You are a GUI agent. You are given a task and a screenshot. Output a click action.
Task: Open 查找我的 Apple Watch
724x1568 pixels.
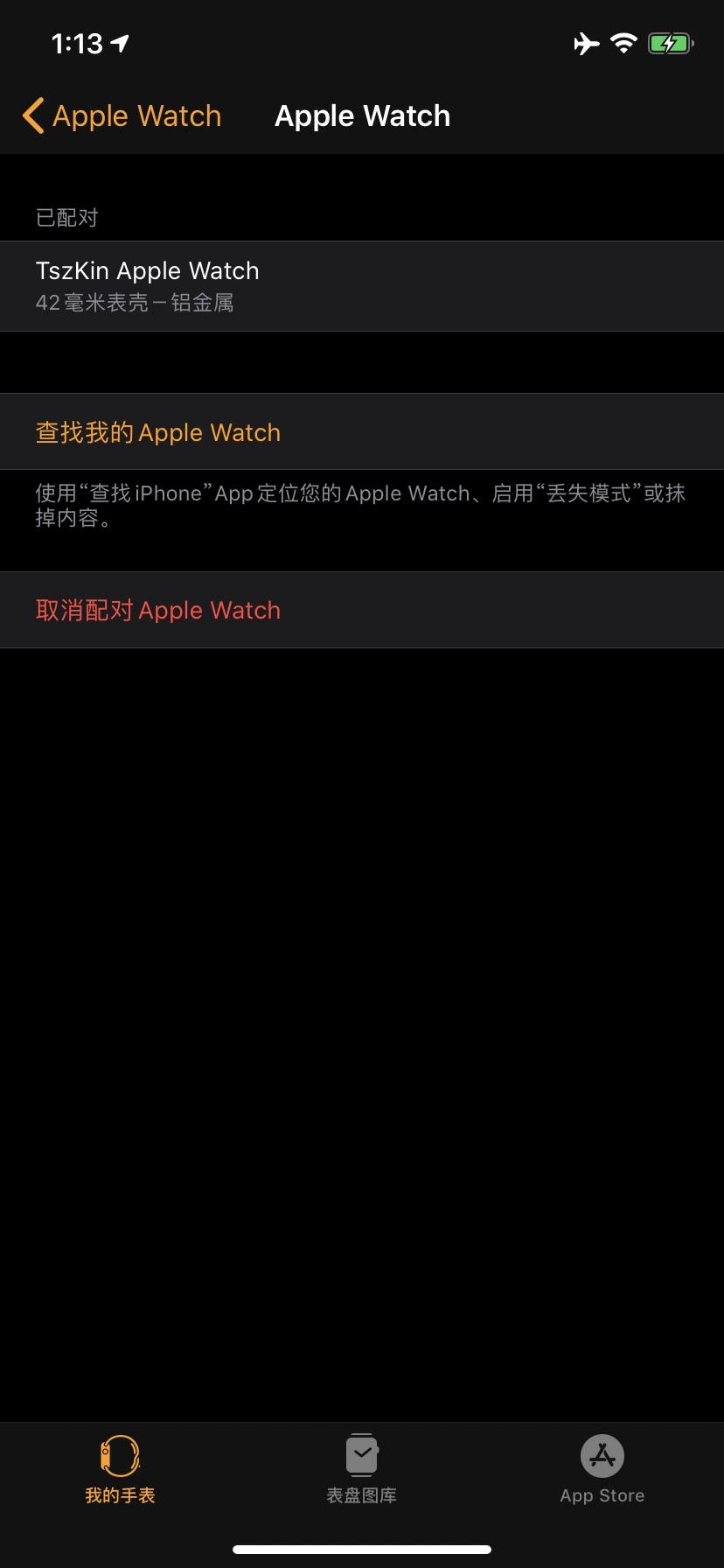(x=362, y=432)
